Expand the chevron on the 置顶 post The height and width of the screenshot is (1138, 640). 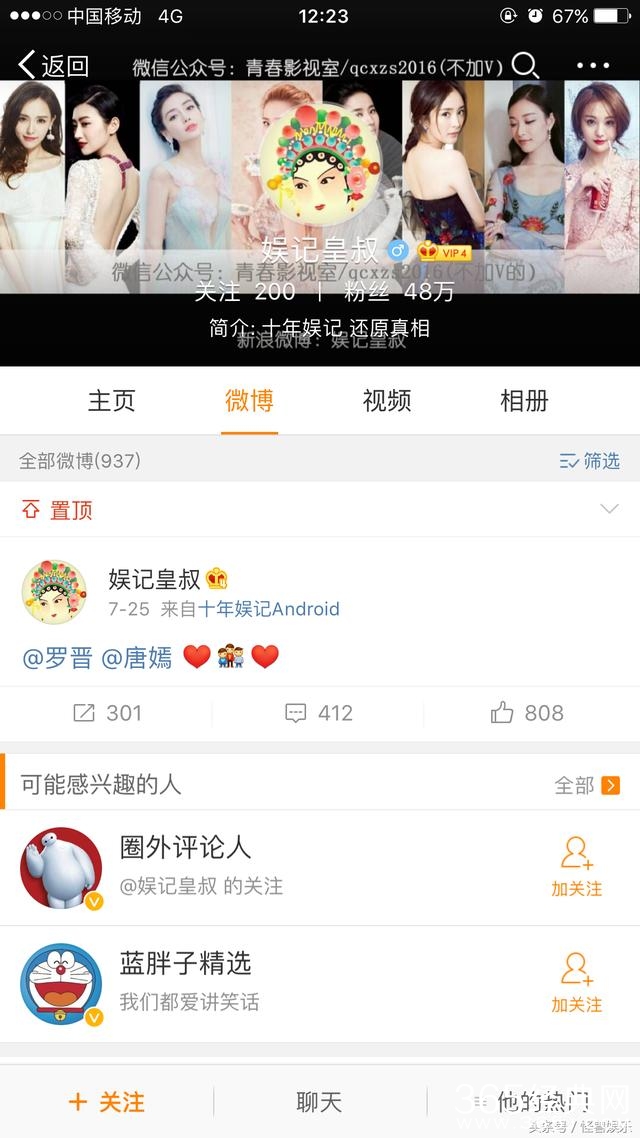pyautogui.click(x=608, y=510)
